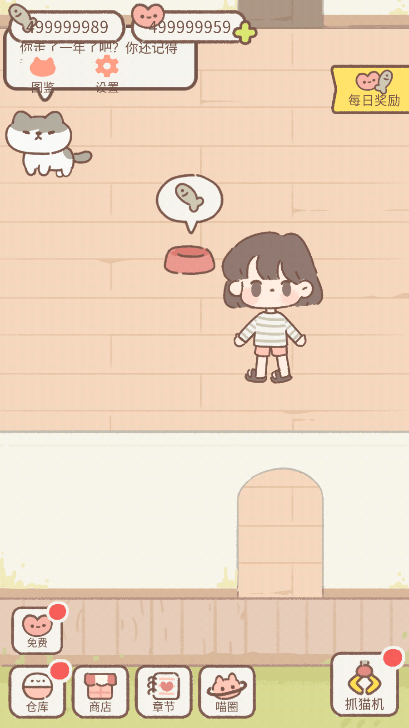Tap the green plus to add hearts

pos(245,32)
